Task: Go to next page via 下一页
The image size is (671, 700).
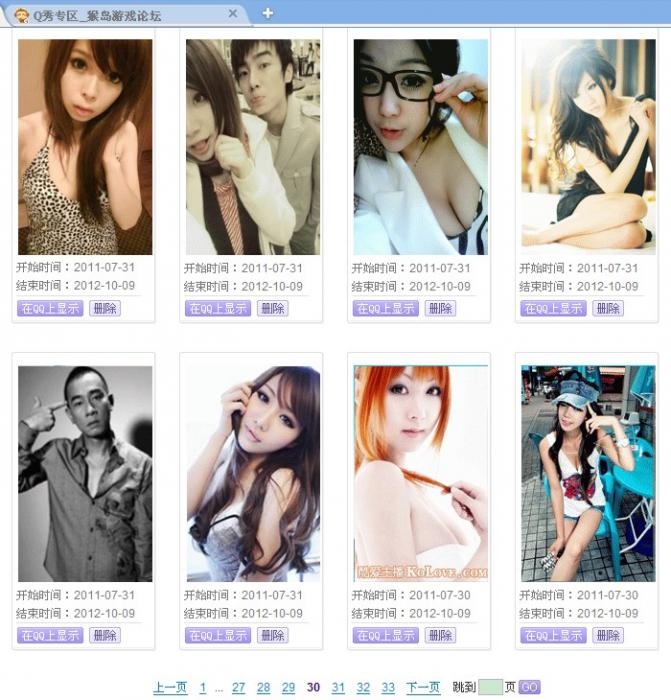Action: (423, 688)
